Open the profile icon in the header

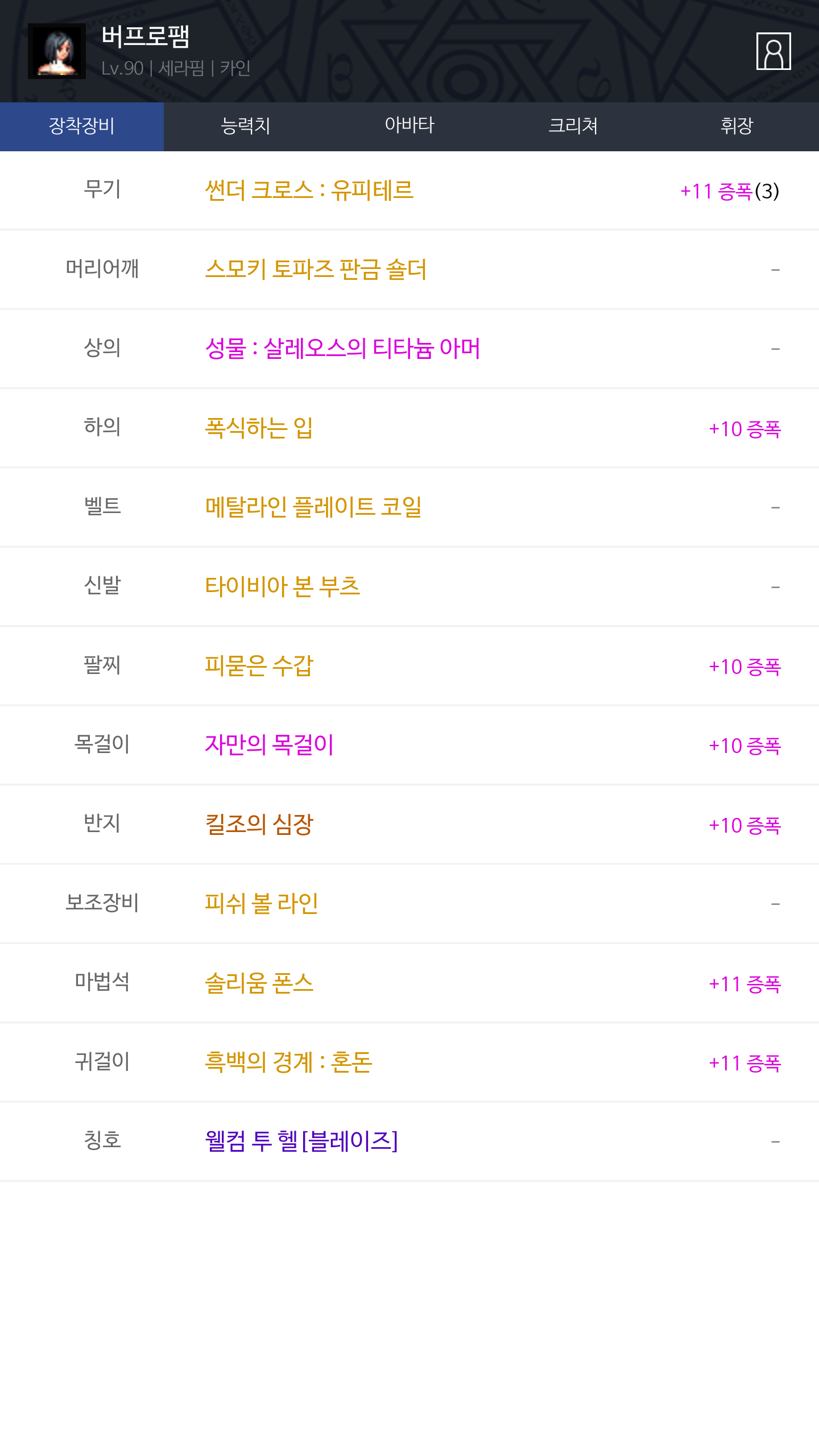[x=773, y=51]
